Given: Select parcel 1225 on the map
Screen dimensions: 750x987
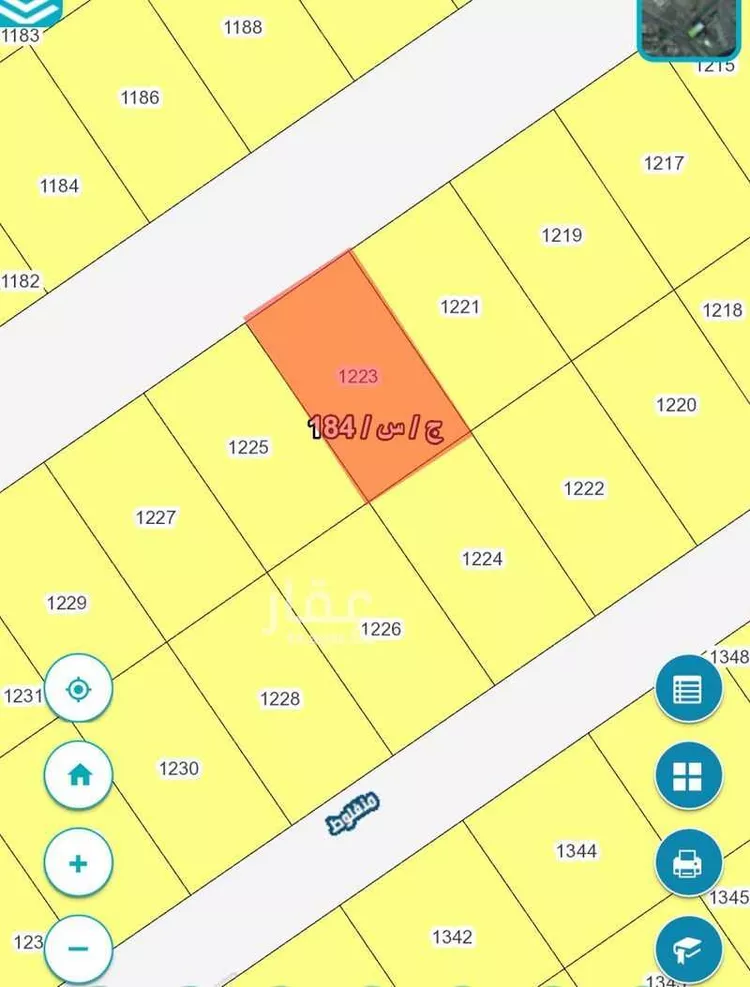Looking at the screenshot, I should pyautogui.click(x=248, y=447).
